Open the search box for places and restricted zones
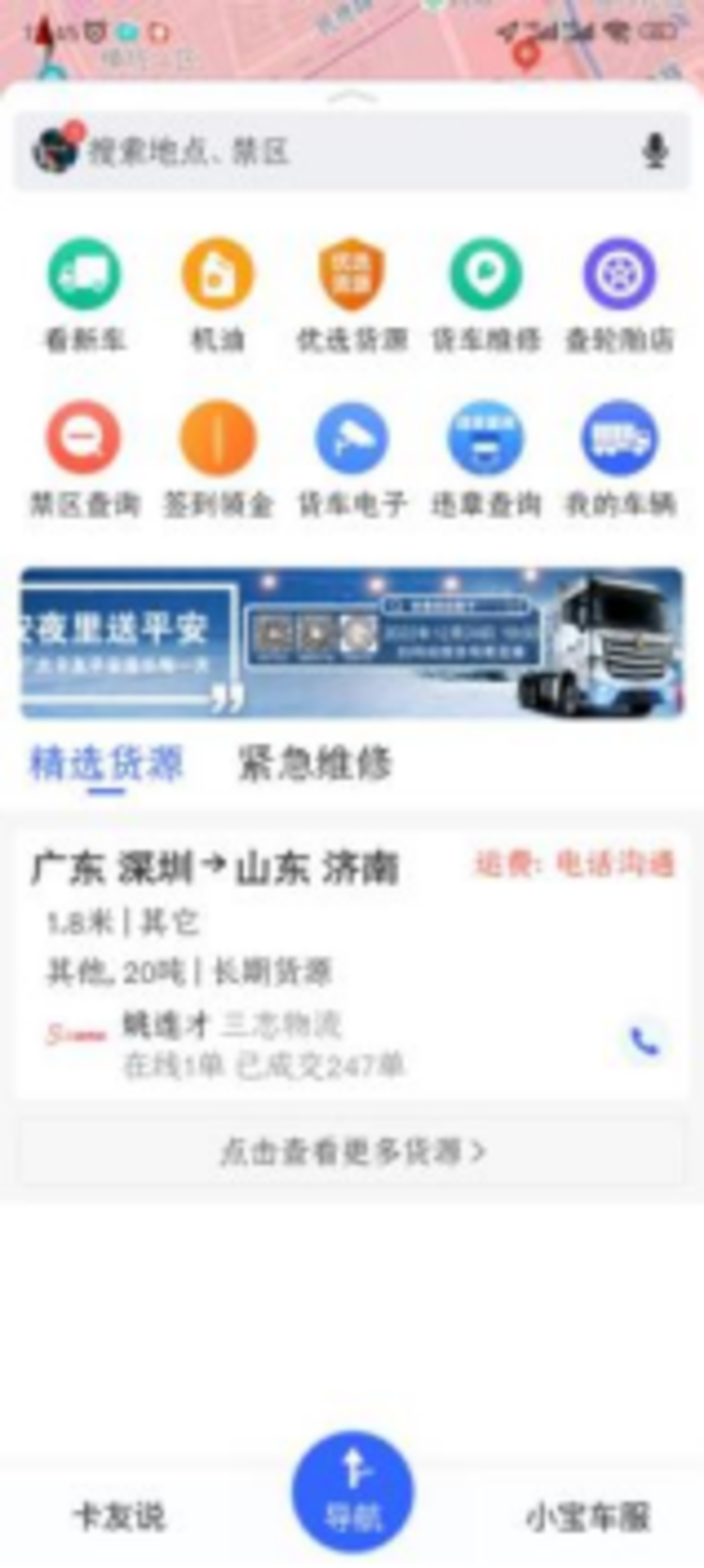704x1568 pixels. point(357,151)
